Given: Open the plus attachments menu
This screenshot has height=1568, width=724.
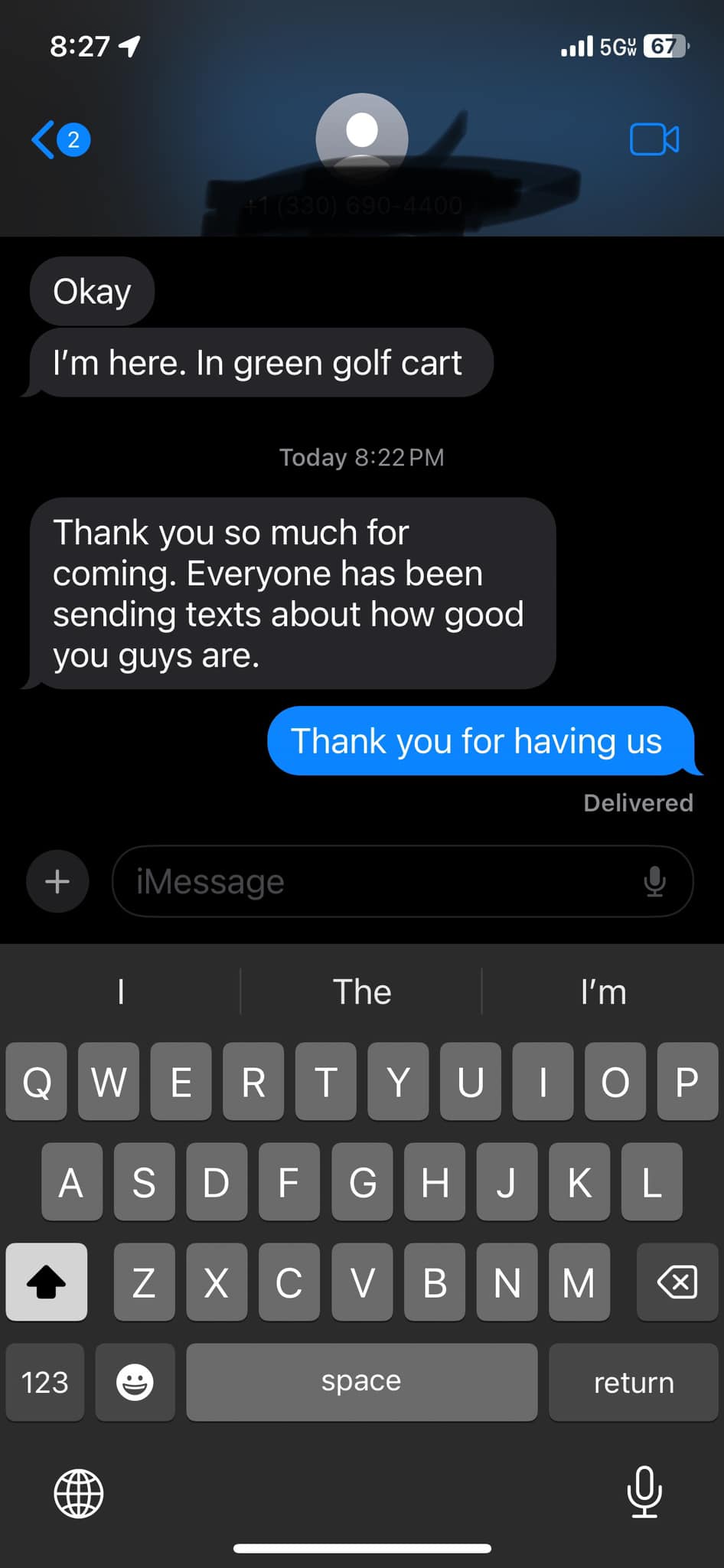Looking at the screenshot, I should click(x=57, y=881).
